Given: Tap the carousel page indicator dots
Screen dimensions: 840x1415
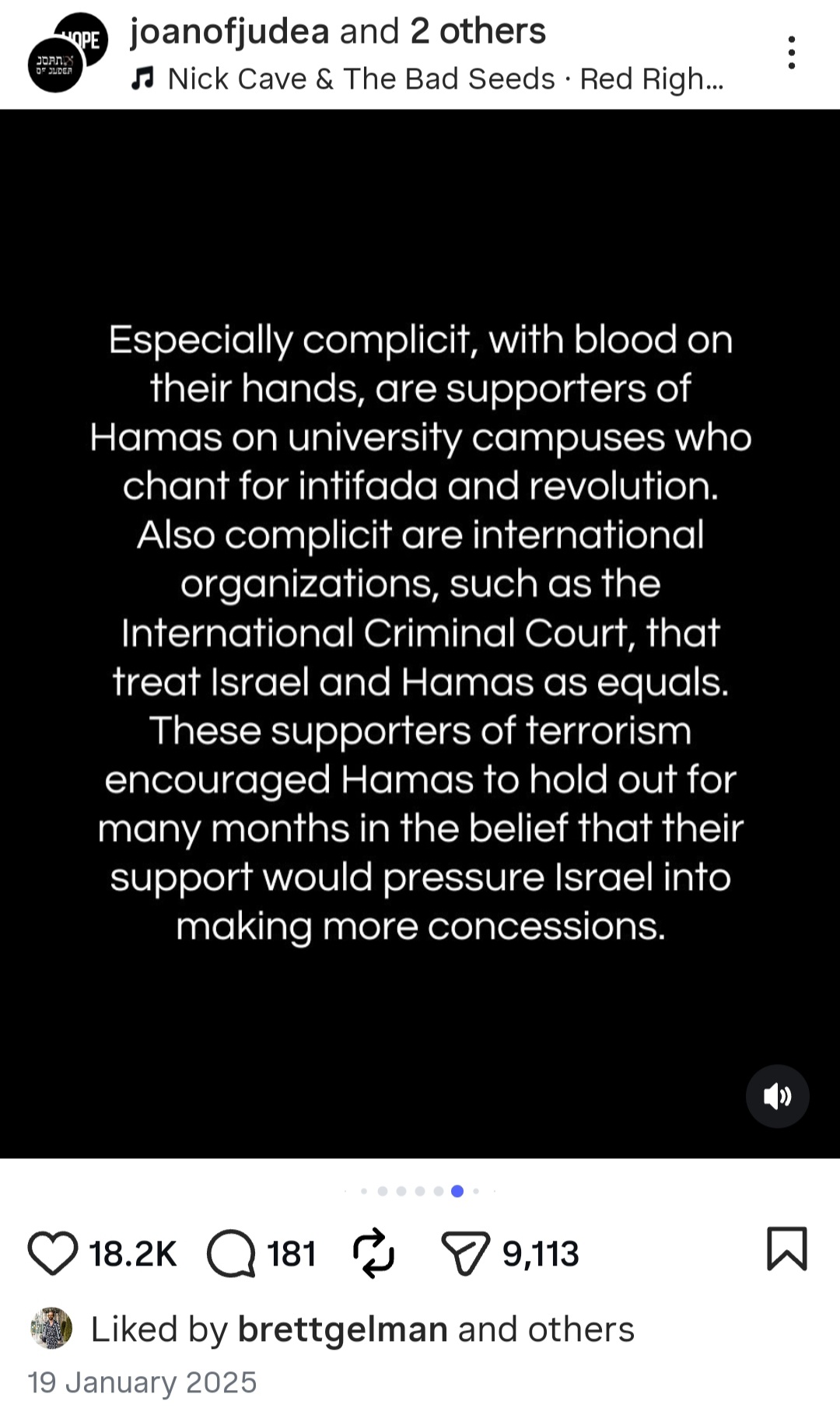Looking at the screenshot, I should tap(420, 1191).
